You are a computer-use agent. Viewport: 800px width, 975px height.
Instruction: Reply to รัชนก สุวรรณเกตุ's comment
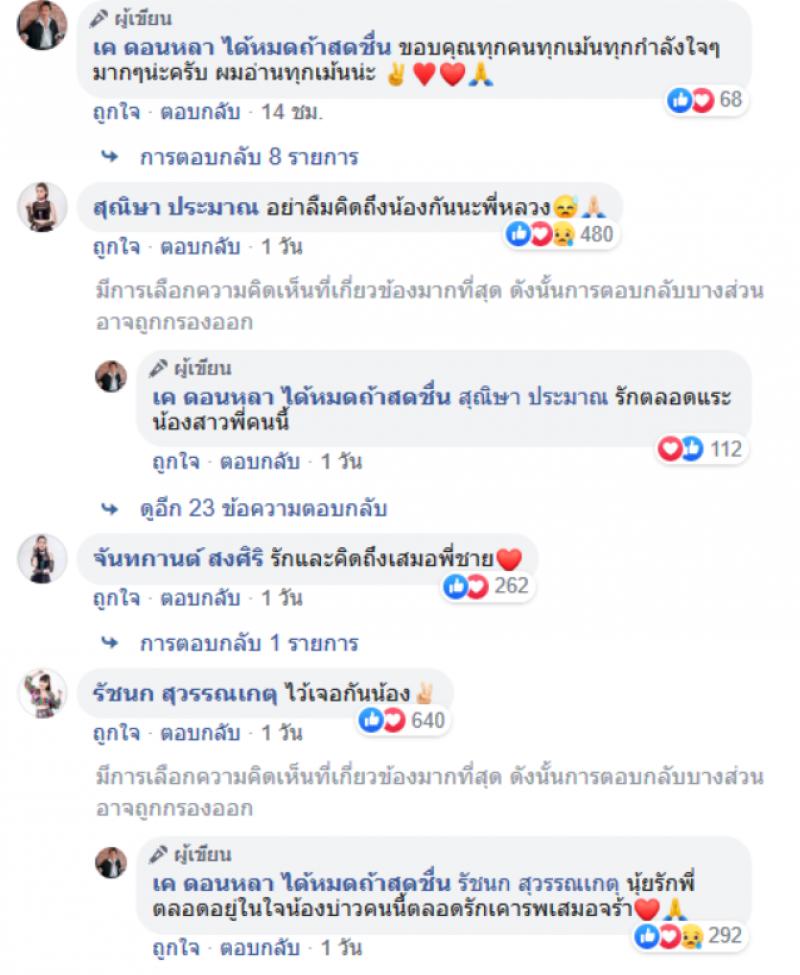[200, 733]
